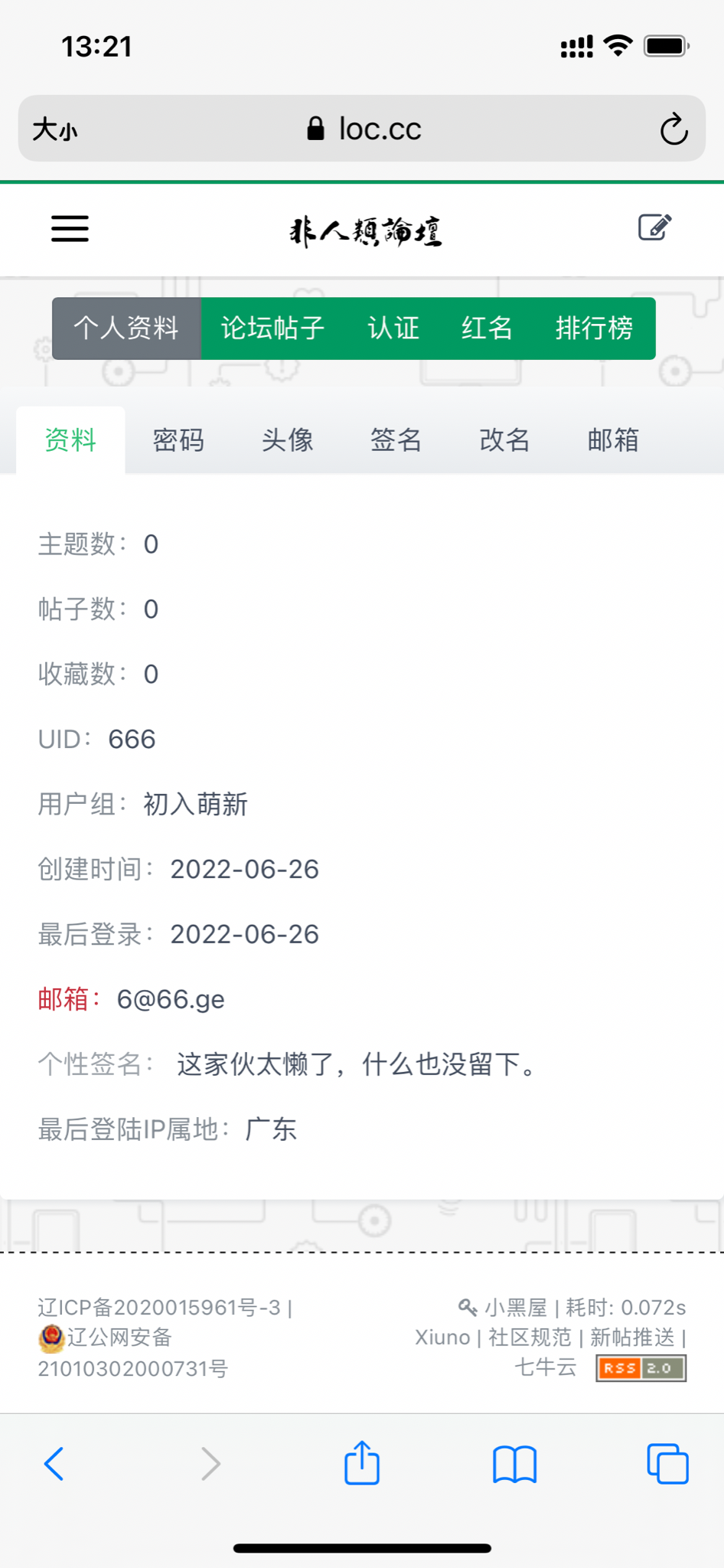
Task: Open the 改名 rename tab
Action: click(504, 440)
